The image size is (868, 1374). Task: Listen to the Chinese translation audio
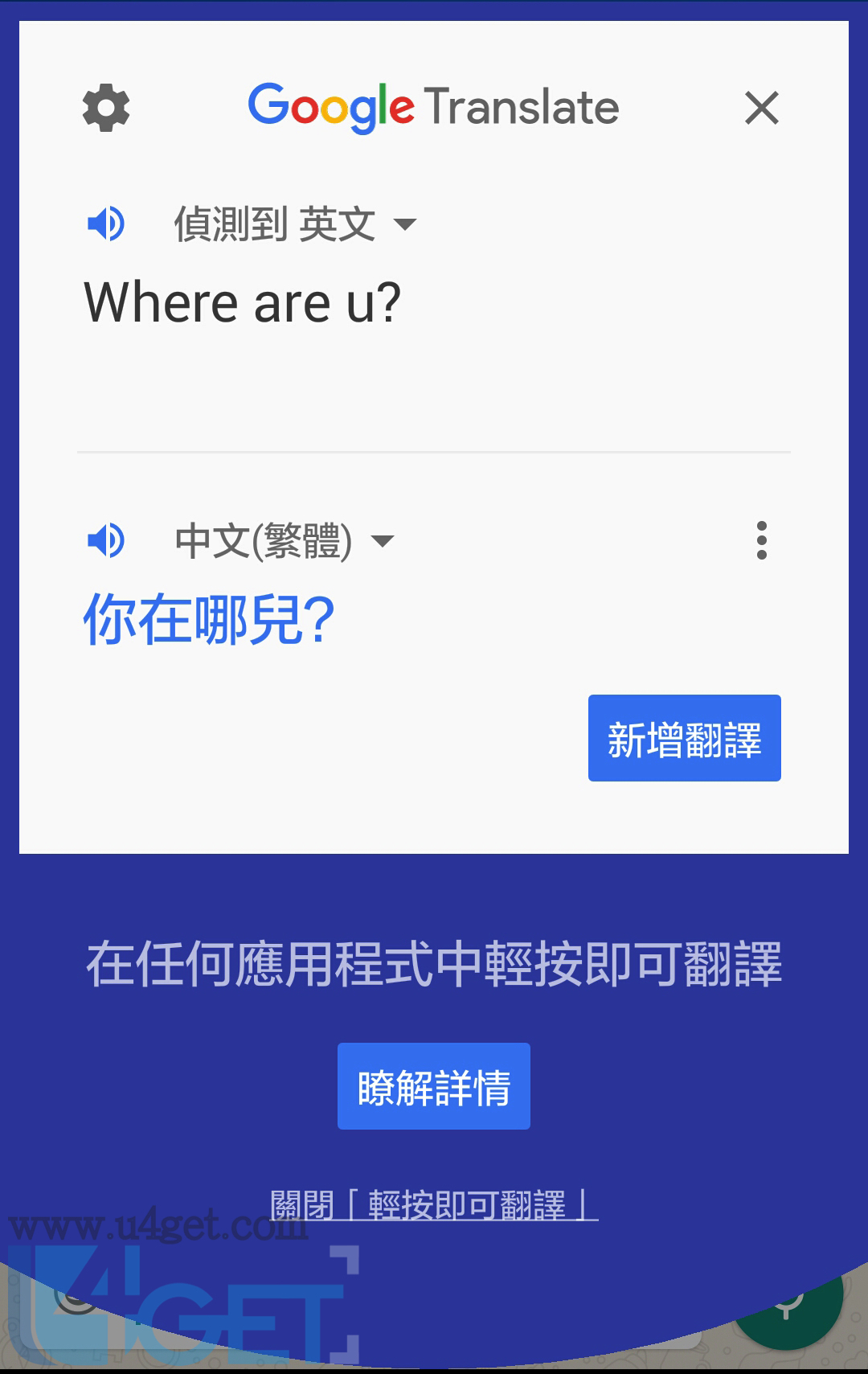[x=105, y=540]
